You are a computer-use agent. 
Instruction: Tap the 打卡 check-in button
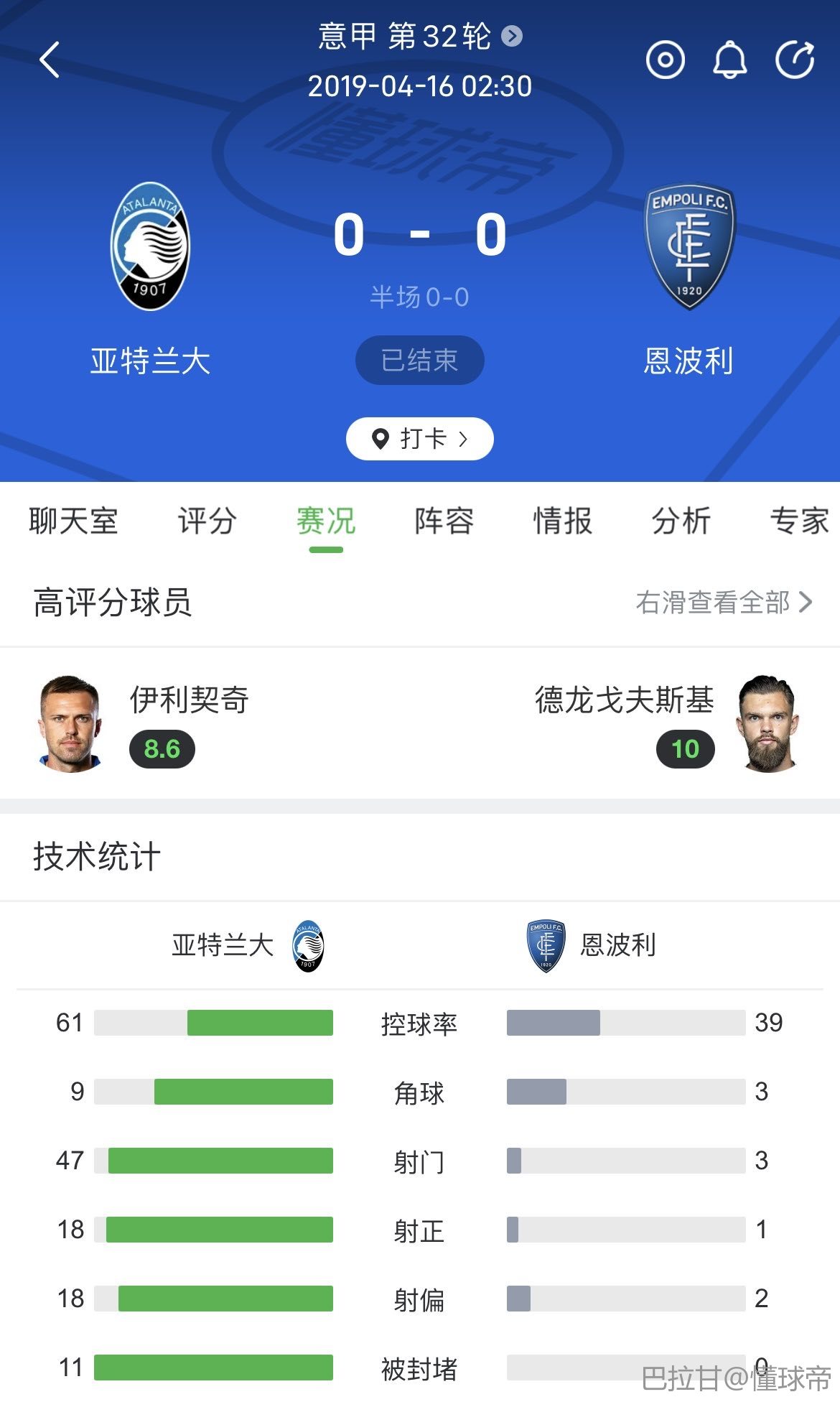[419, 438]
